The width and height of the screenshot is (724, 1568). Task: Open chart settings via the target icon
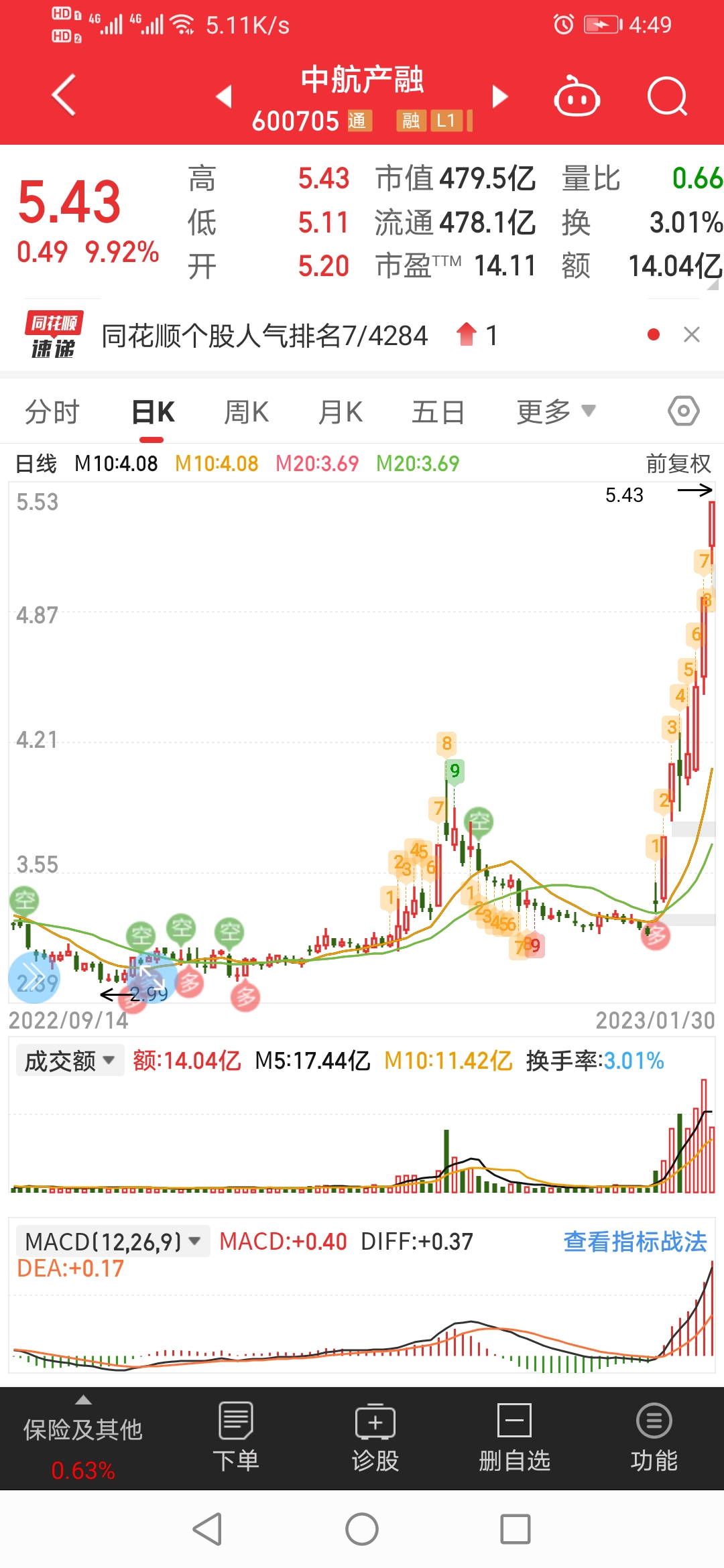click(x=683, y=411)
